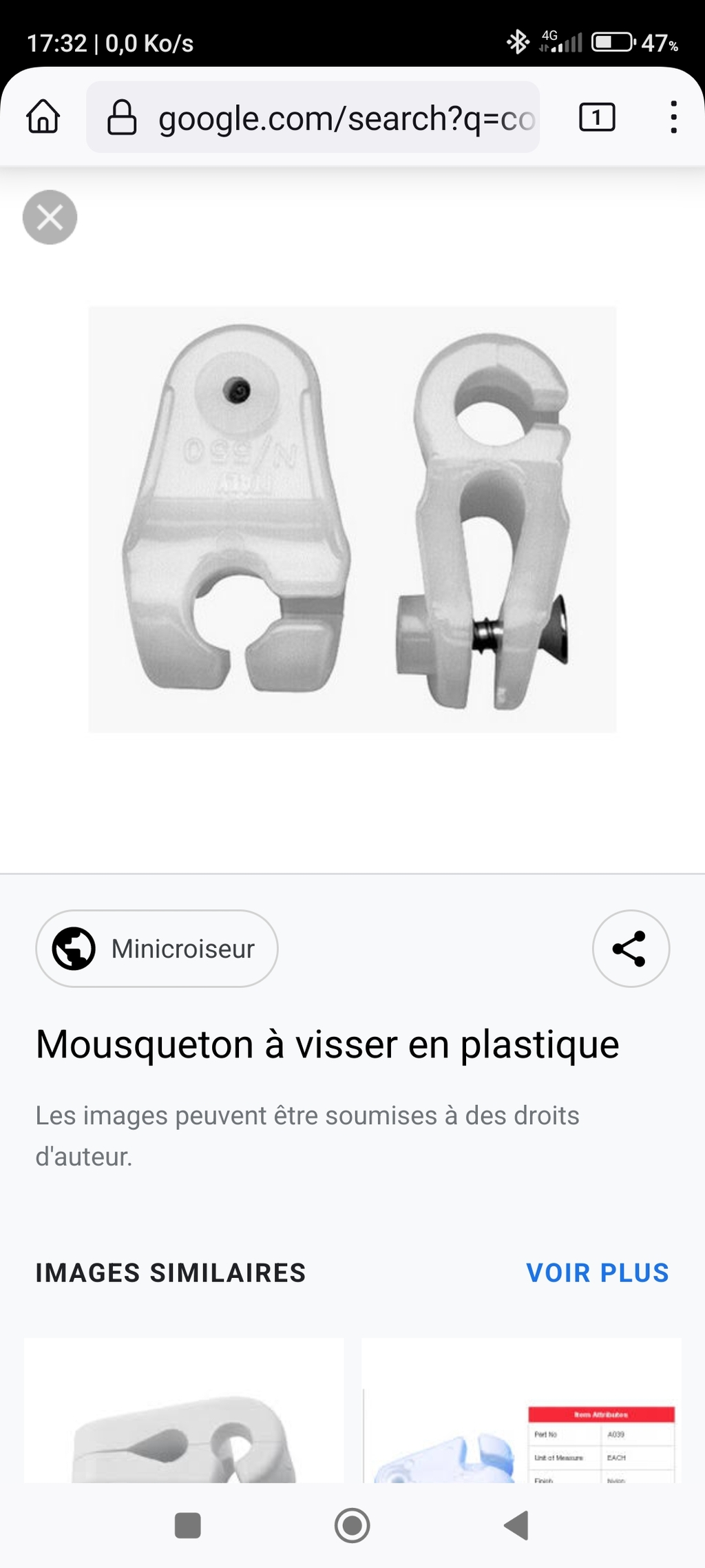The height and width of the screenshot is (1568, 705).
Task: Share this image
Action: (631, 949)
